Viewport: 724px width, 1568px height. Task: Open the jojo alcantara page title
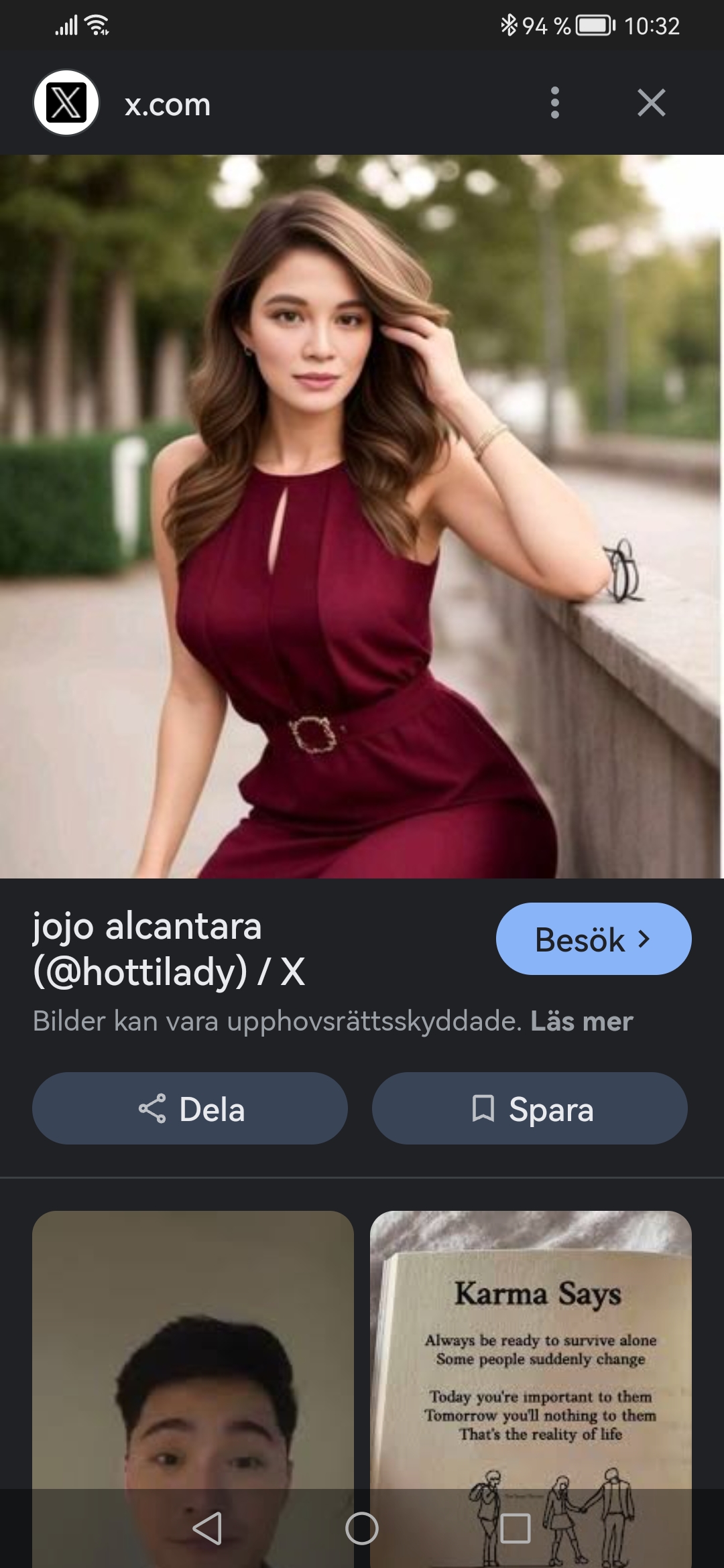pos(169,948)
